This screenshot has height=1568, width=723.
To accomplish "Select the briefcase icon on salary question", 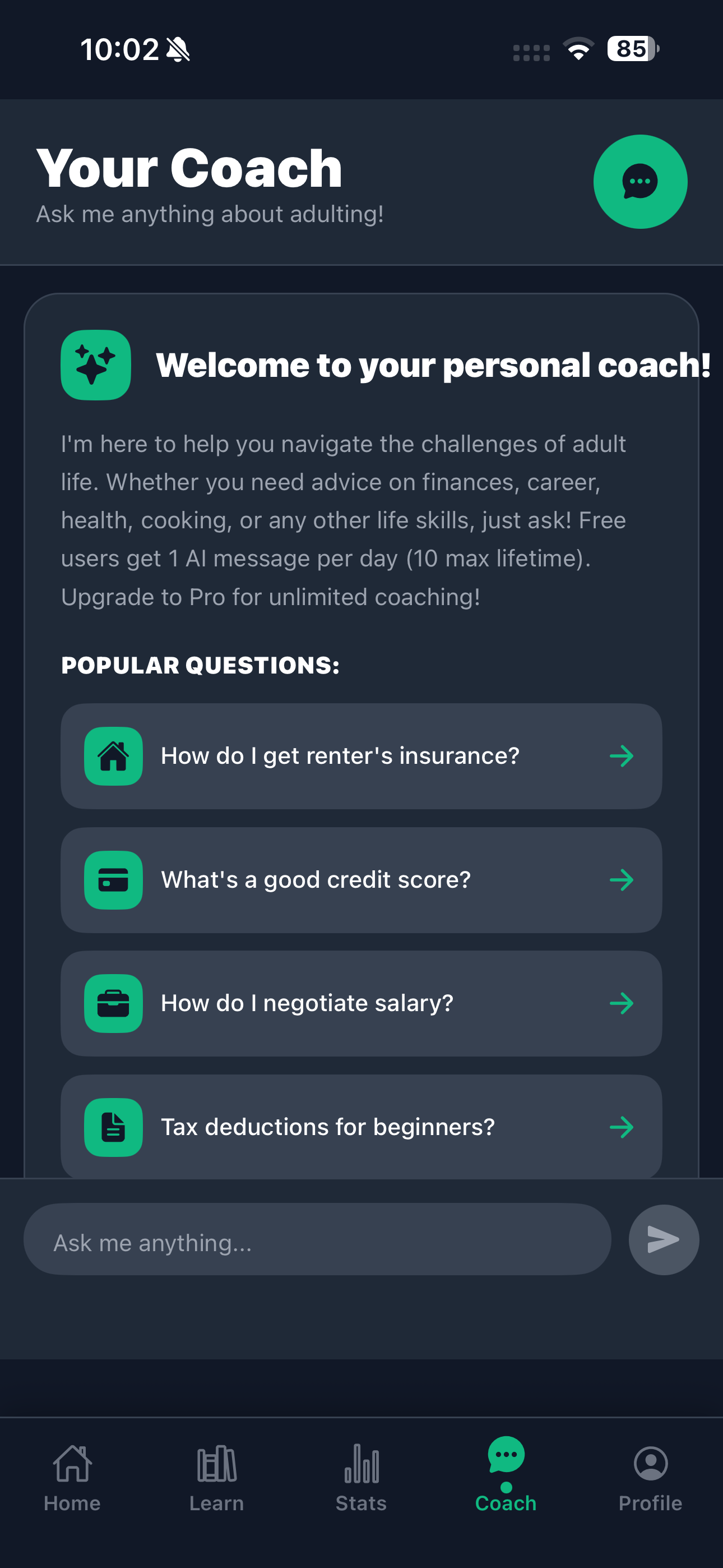I will point(113,1004).
